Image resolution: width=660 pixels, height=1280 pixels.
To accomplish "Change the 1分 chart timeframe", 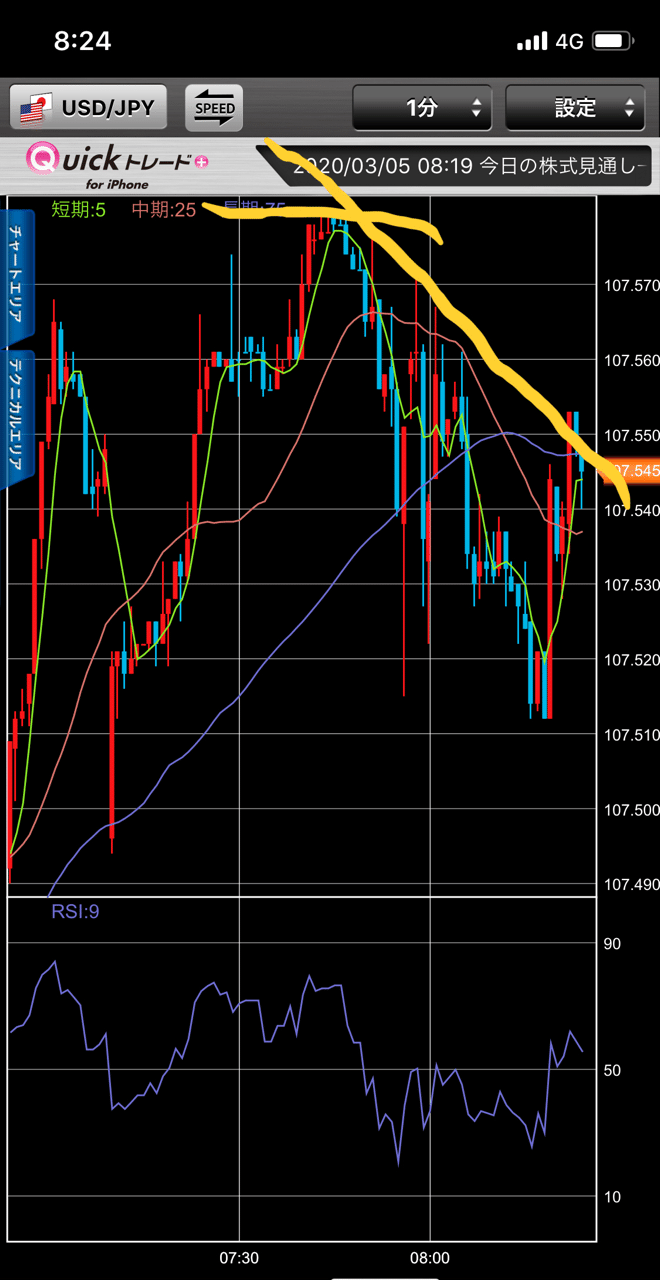I will tap(422, 108).
